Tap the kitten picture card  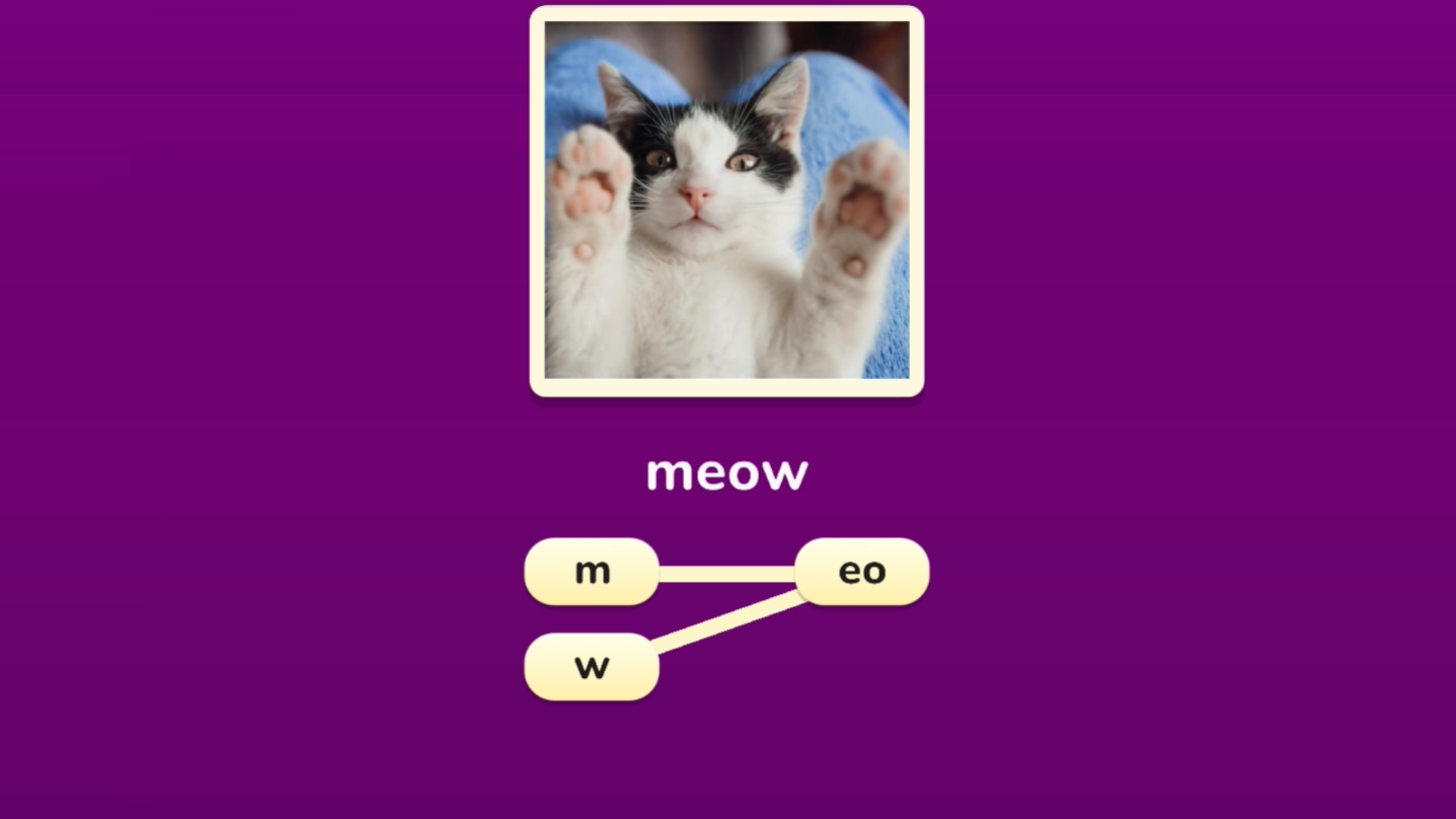pos(726,201)
